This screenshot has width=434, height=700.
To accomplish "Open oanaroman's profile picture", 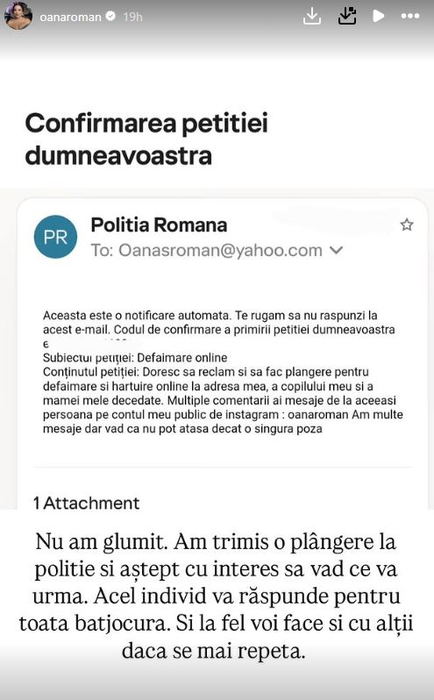I will 18,16.
